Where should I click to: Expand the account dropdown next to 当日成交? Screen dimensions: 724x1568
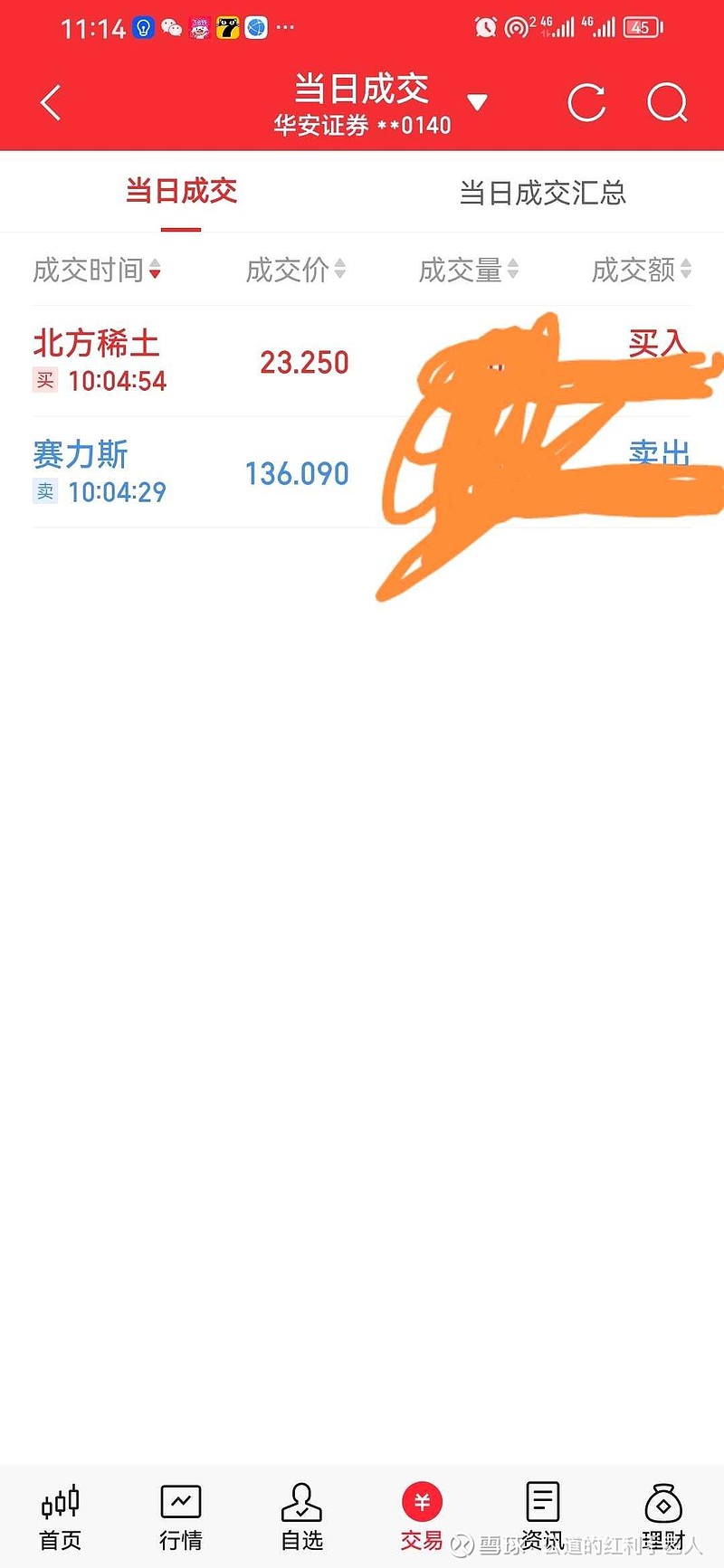(478, 101)
